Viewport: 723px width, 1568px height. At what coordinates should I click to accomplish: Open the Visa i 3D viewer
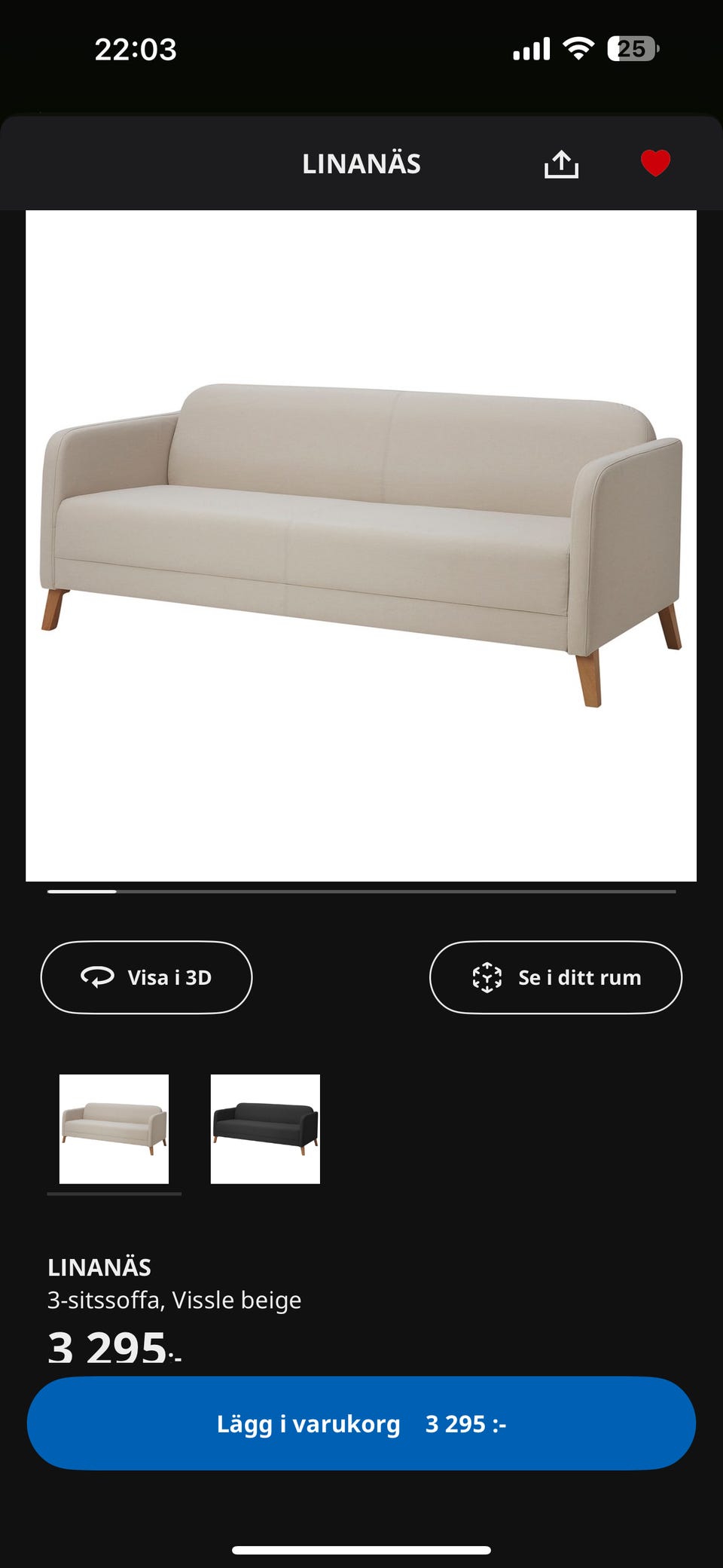pyautogui.click(x=145, y=977)
